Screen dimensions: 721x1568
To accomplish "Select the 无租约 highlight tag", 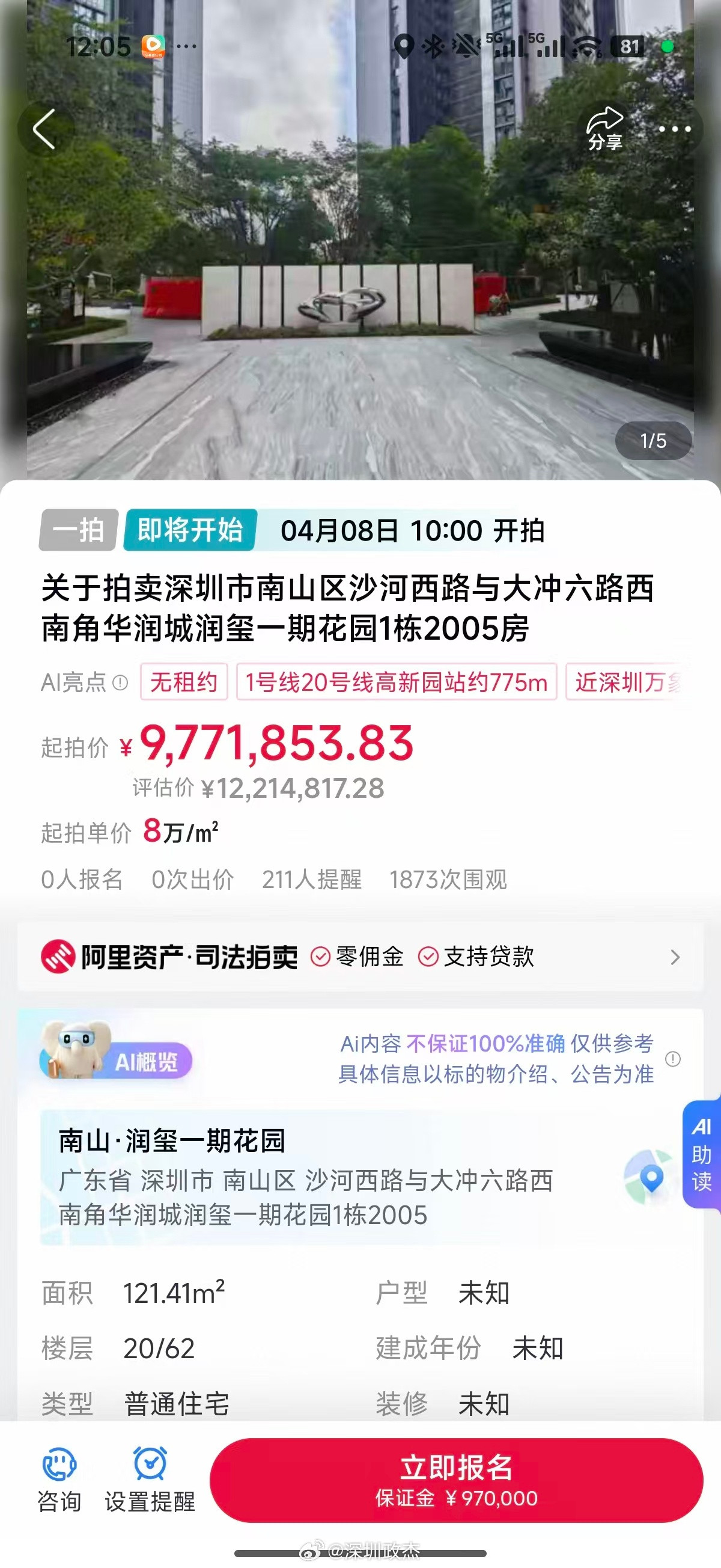I will 183,682.
